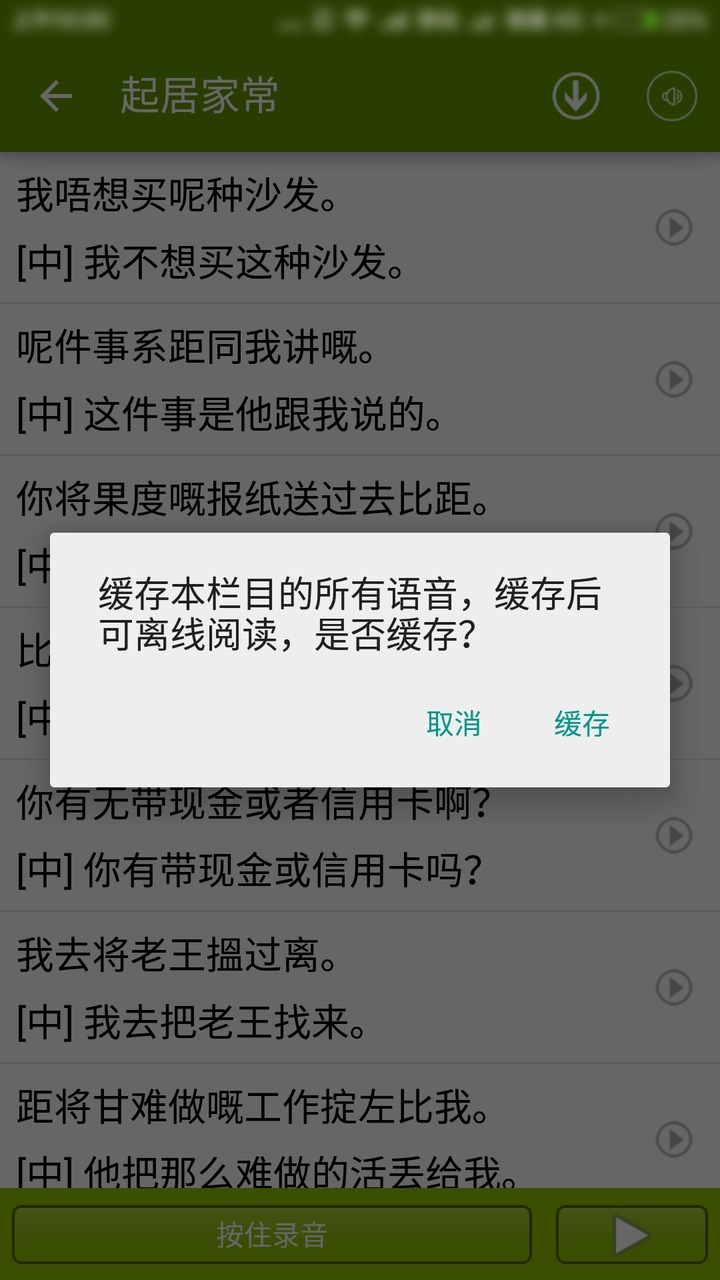The image size is (720, 1280).
Task: Play audio for 我去将老王搵过离
Action: tap(674, 987)
